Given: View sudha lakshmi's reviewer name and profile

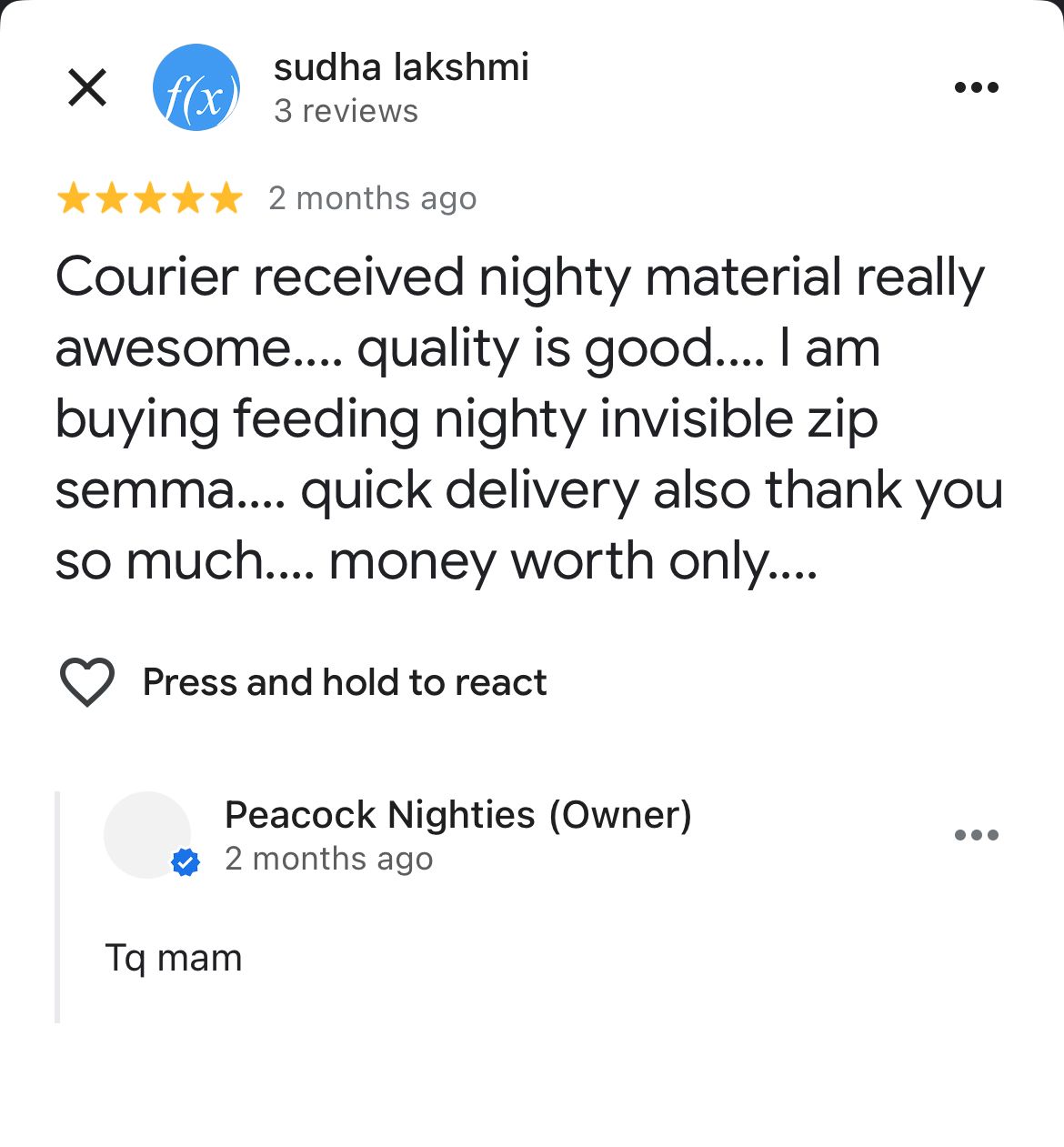Looking at the screenshot, I should [401, 68].
